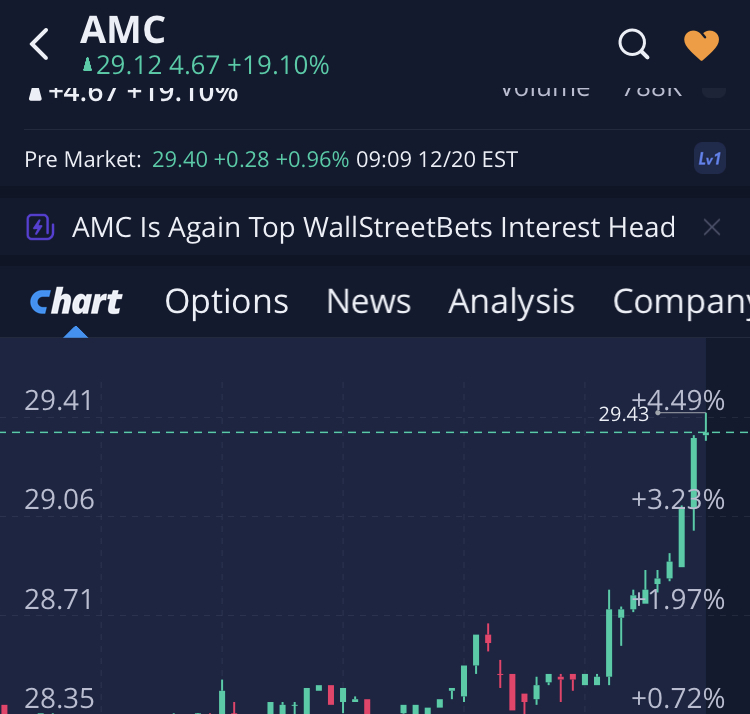Dismiss the news headline banner

point(712,228)
